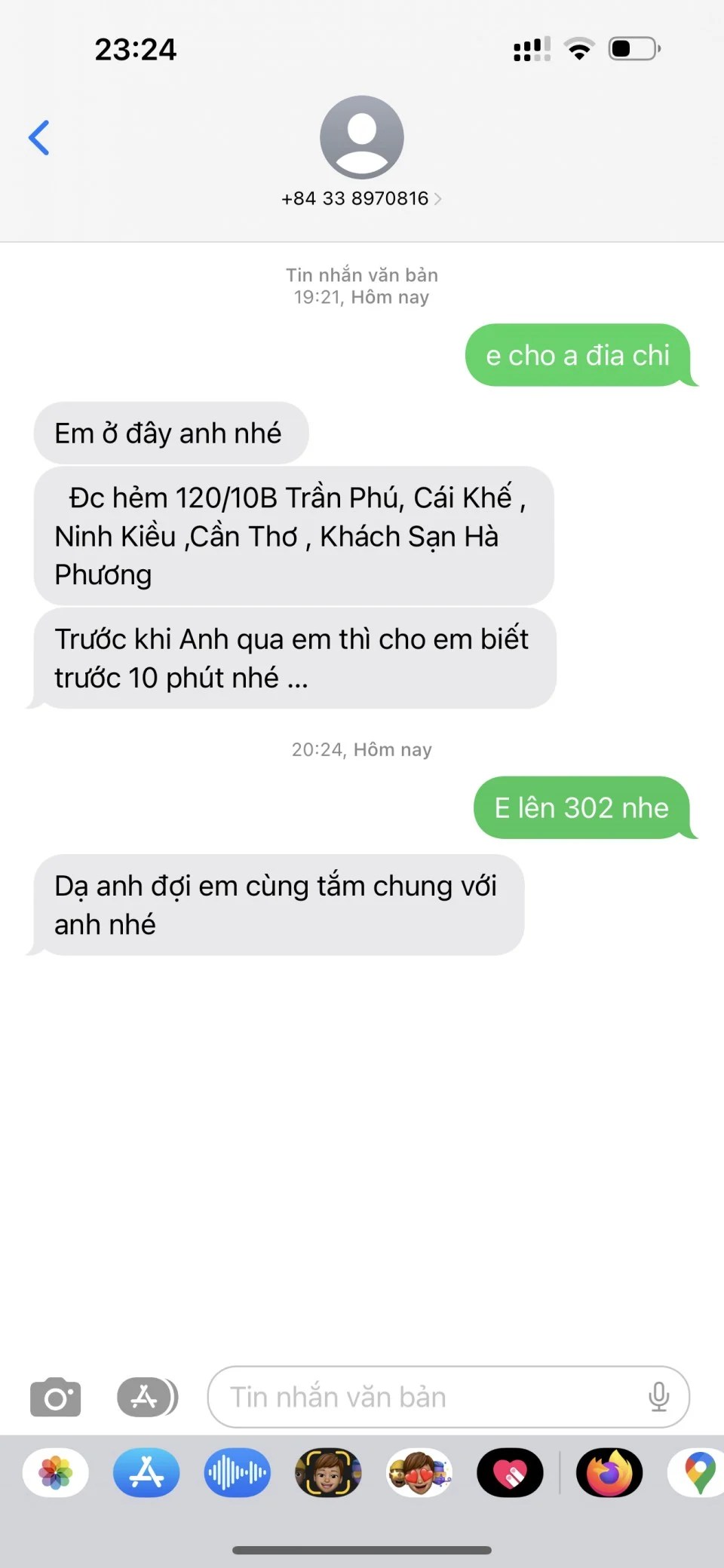The image size is (724, 1568).
Task: Open the App Store iMessage app
Action: tap(146, 1472)
